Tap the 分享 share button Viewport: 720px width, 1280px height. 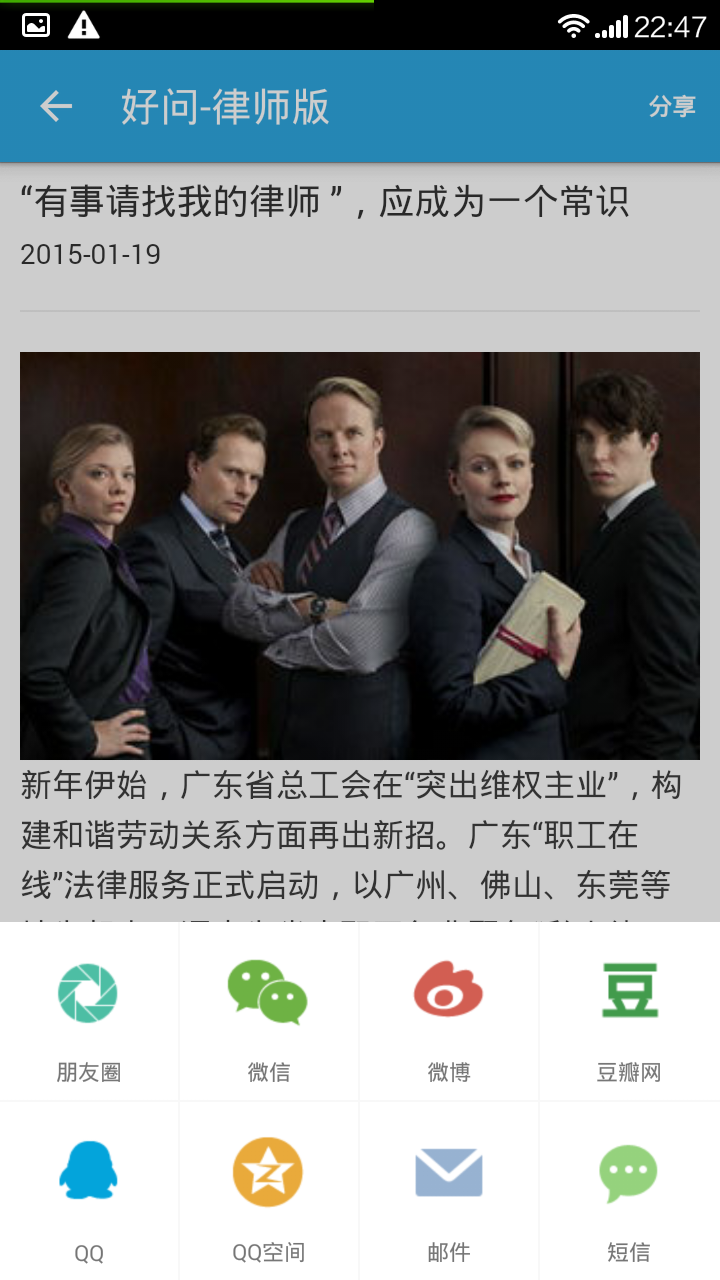672,106
